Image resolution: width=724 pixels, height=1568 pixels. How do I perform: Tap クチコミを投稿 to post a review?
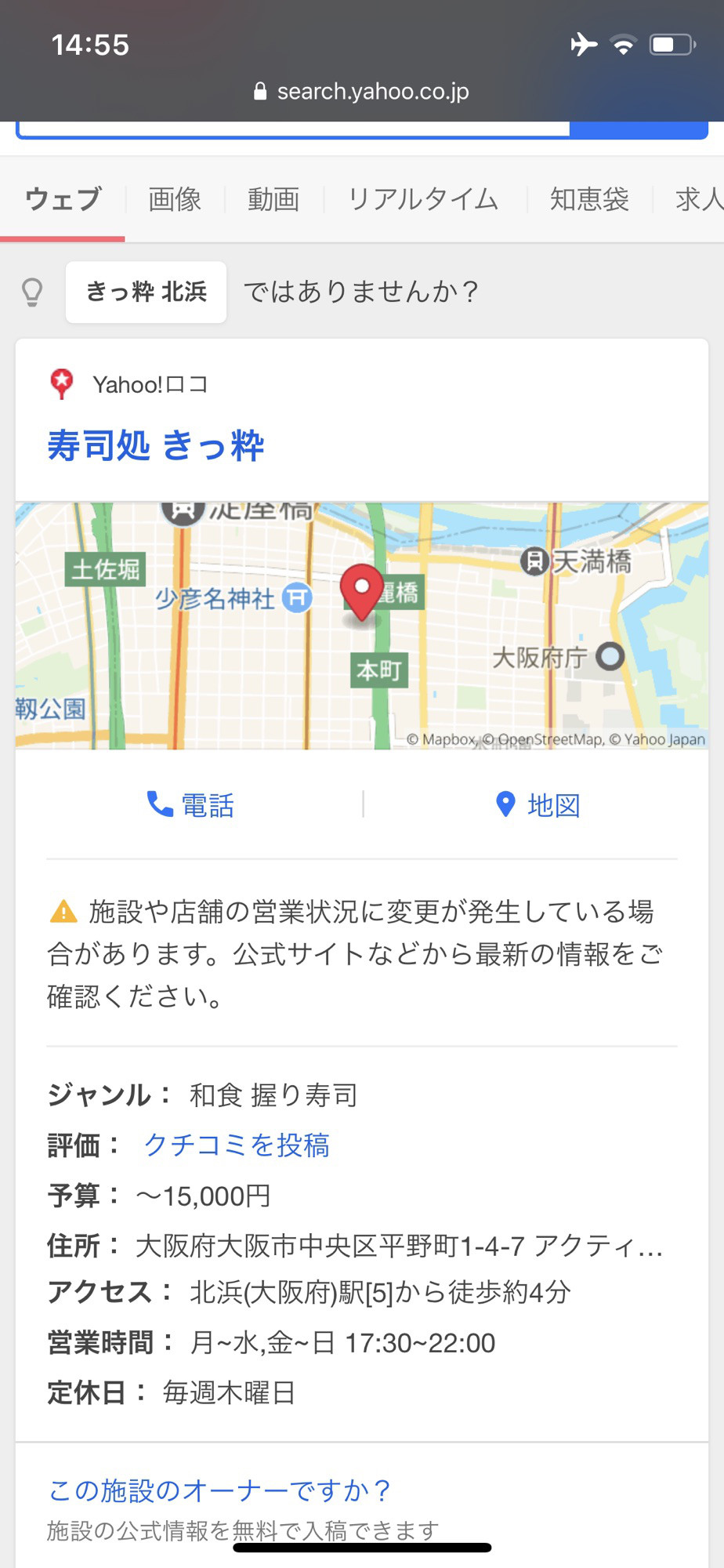237,1145
